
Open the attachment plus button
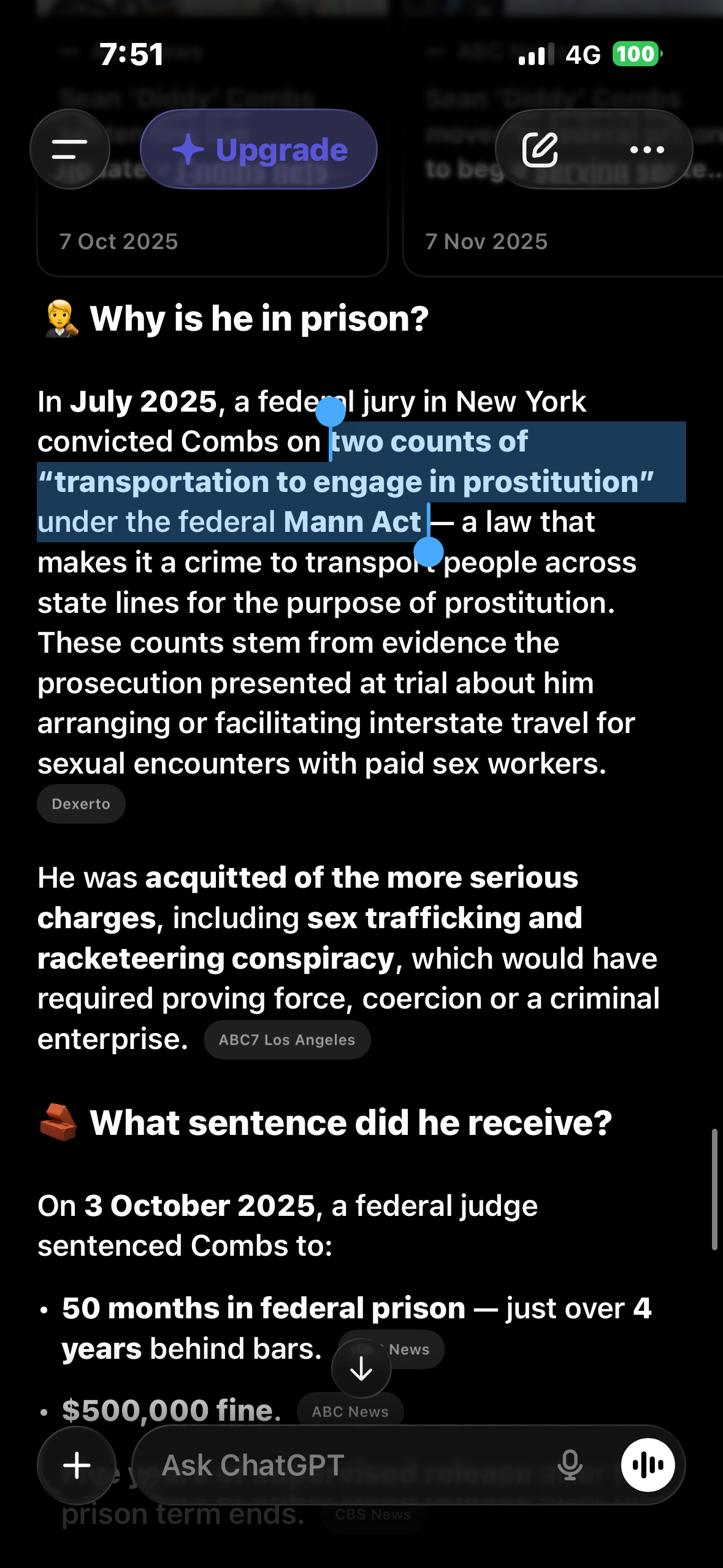[77, 1465]
